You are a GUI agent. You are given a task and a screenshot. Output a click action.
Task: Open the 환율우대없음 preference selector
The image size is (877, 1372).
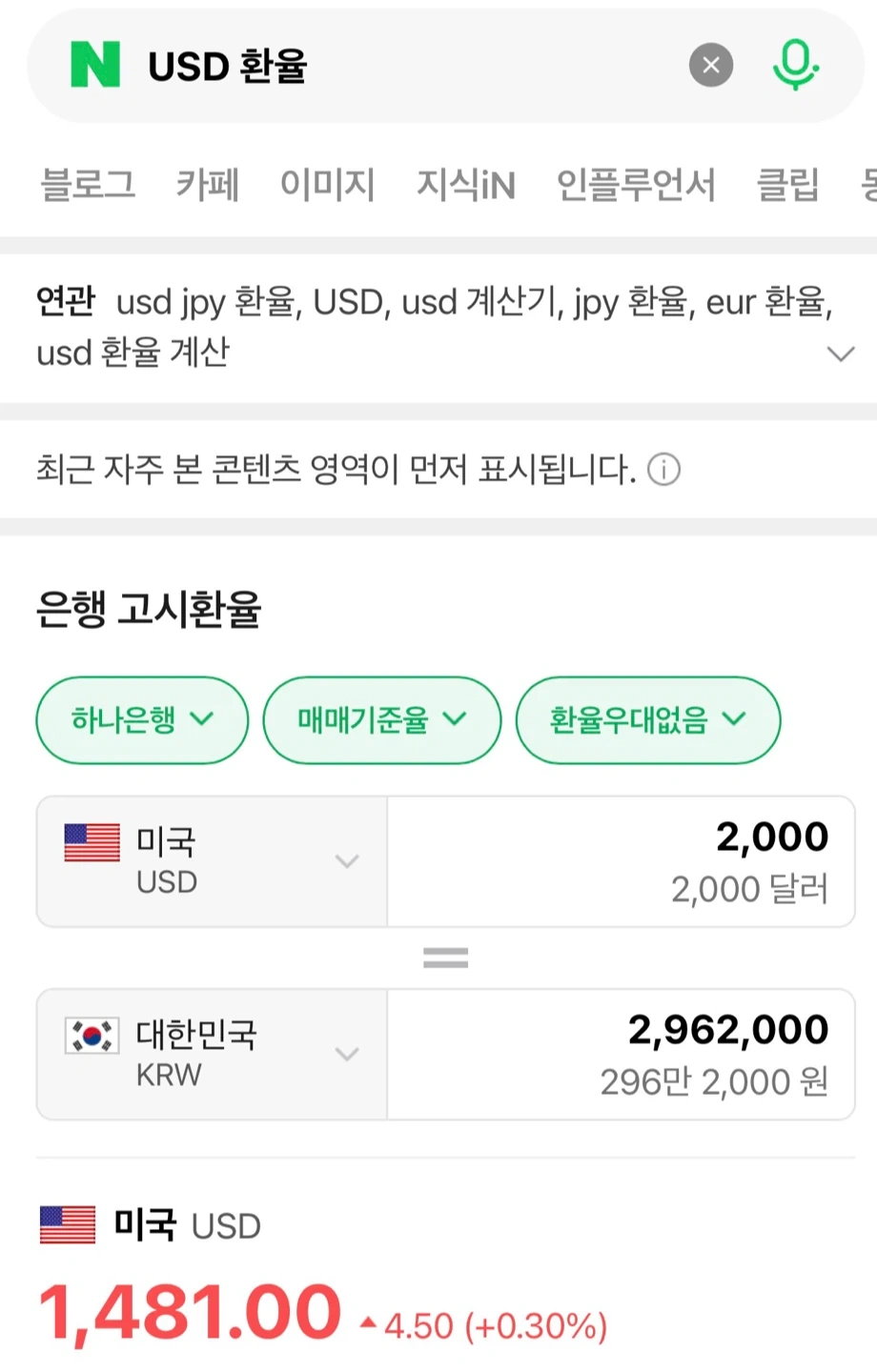(647, 720)
